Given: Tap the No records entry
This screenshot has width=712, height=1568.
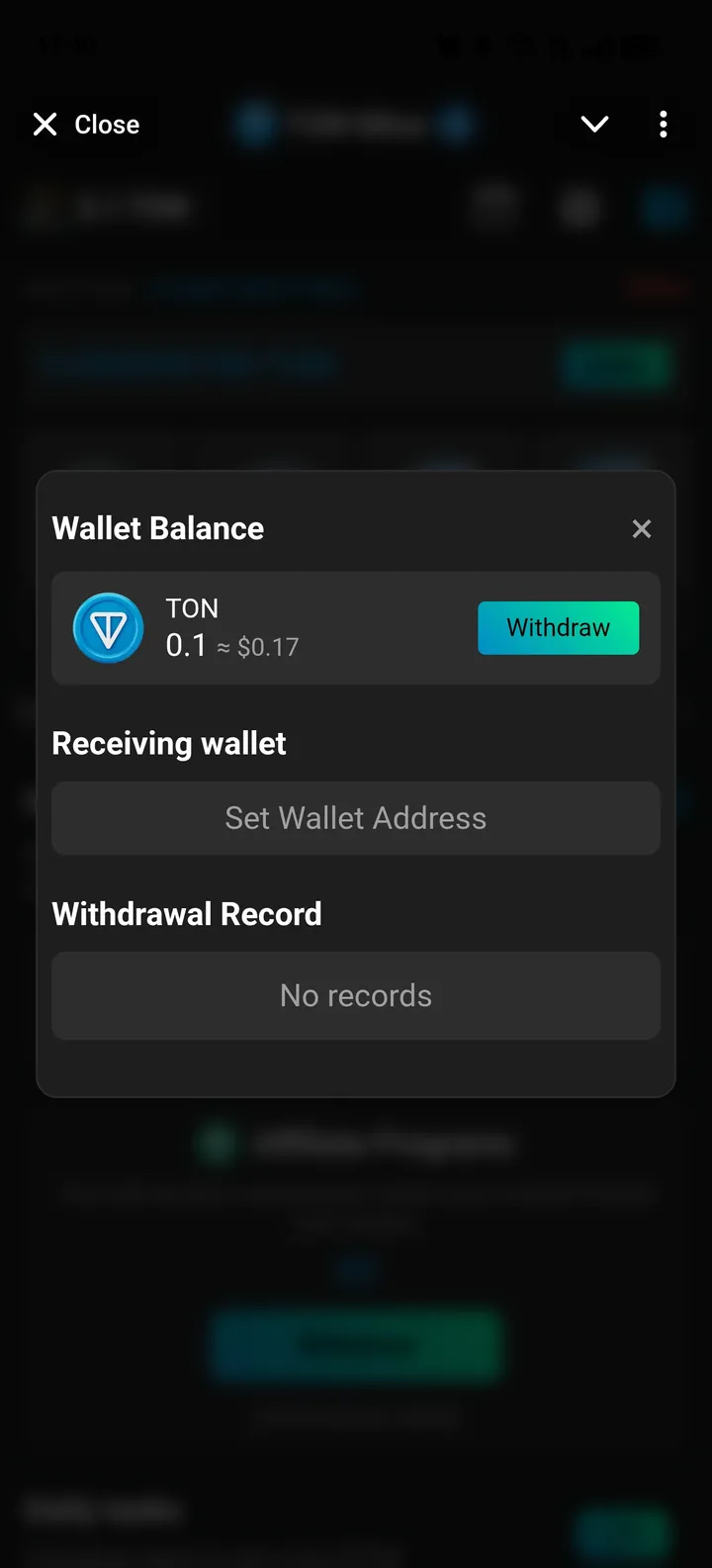Looking at the screenshot, I should (x=356, y=995).
